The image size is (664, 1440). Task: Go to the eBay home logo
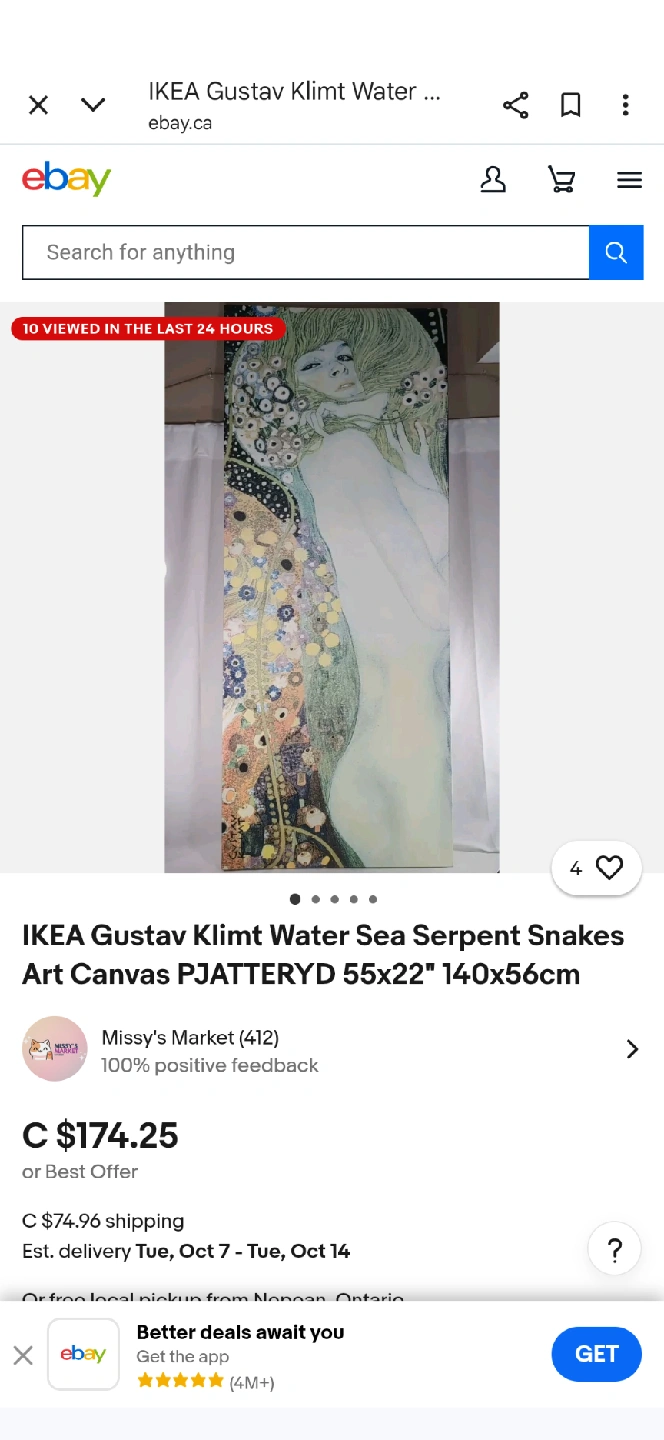click(x=66, y=180)
